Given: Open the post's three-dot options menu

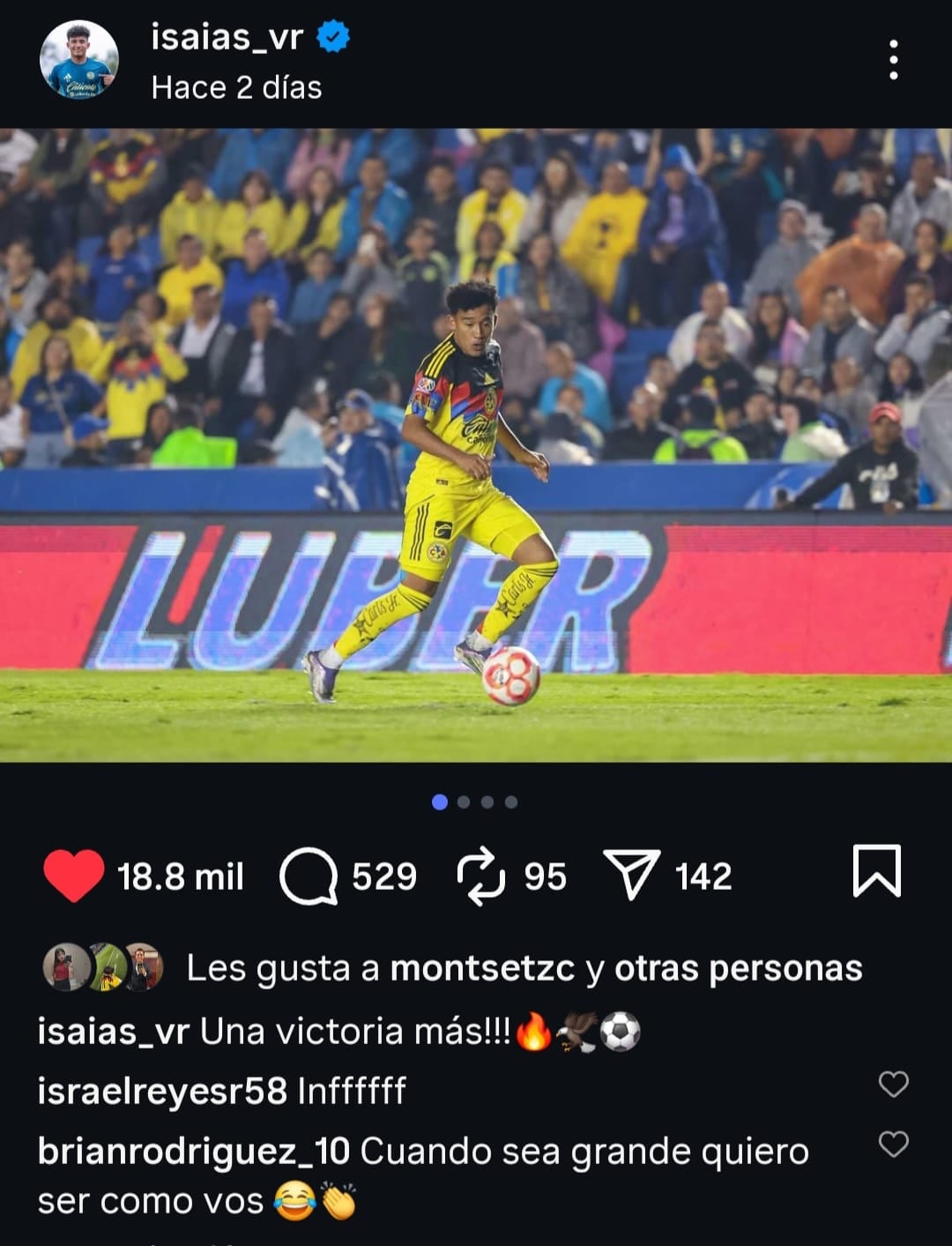Looking at the screenshot, I should (893, 60).
